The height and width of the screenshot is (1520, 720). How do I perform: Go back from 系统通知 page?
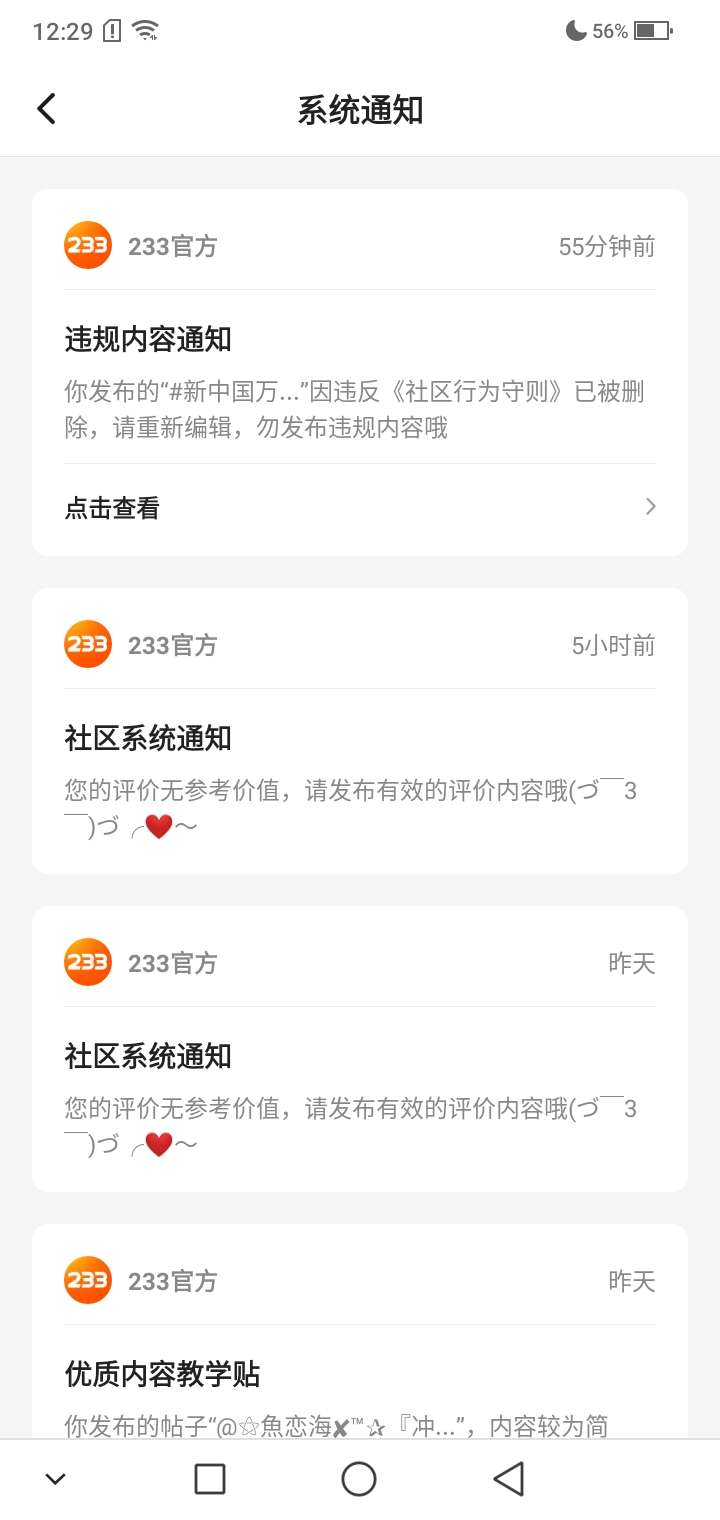(x=47, y=109)
